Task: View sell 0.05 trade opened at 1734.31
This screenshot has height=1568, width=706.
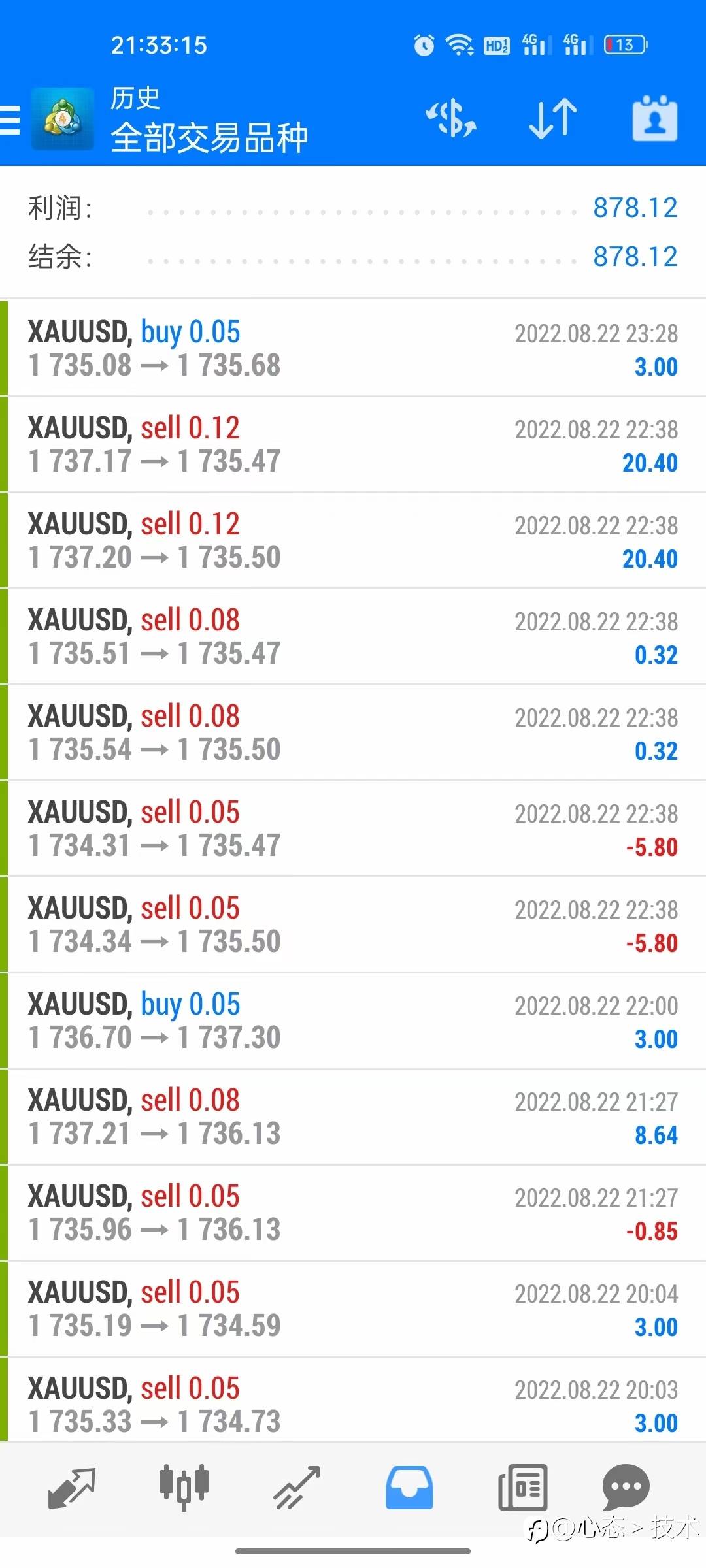Action: (353, 828)
